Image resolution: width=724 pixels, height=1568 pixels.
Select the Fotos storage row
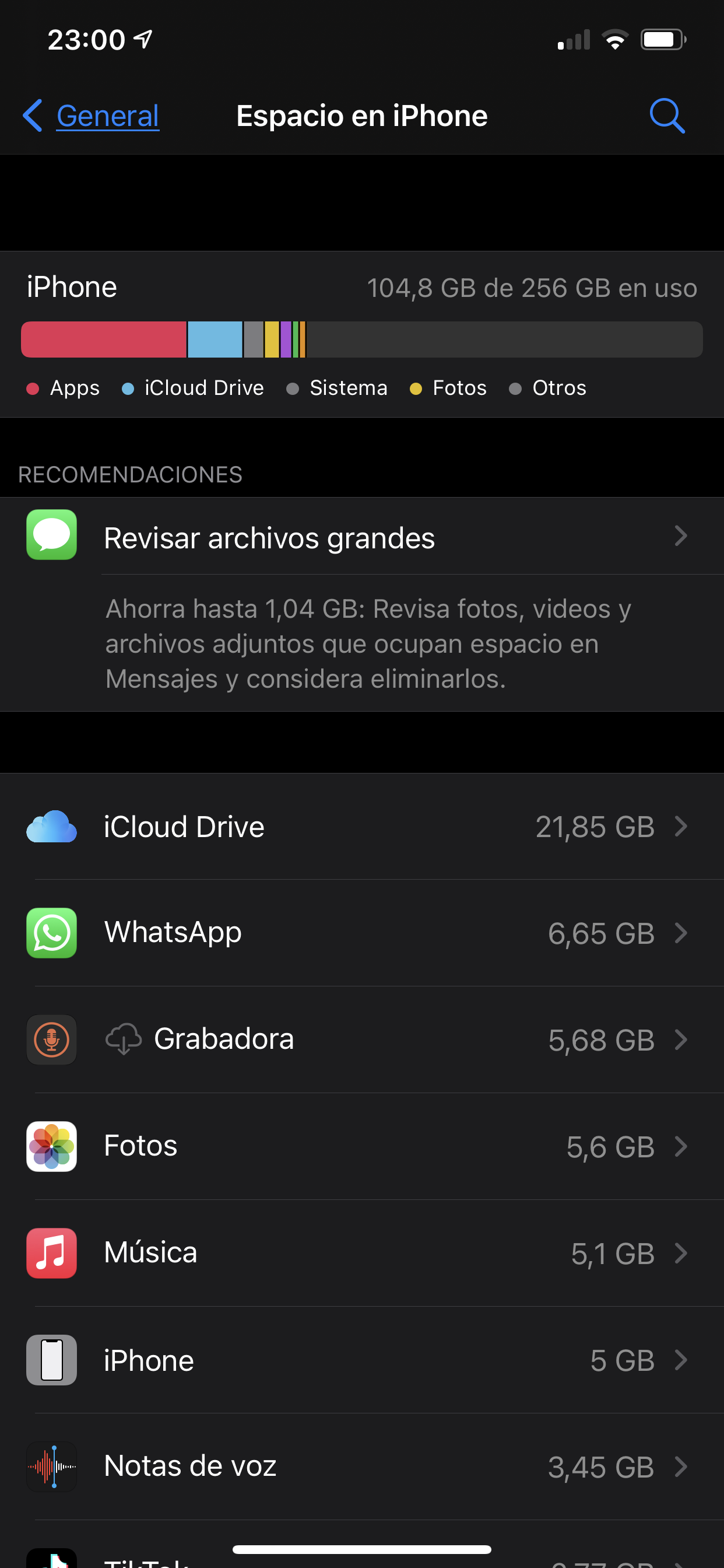(362, 1146)
